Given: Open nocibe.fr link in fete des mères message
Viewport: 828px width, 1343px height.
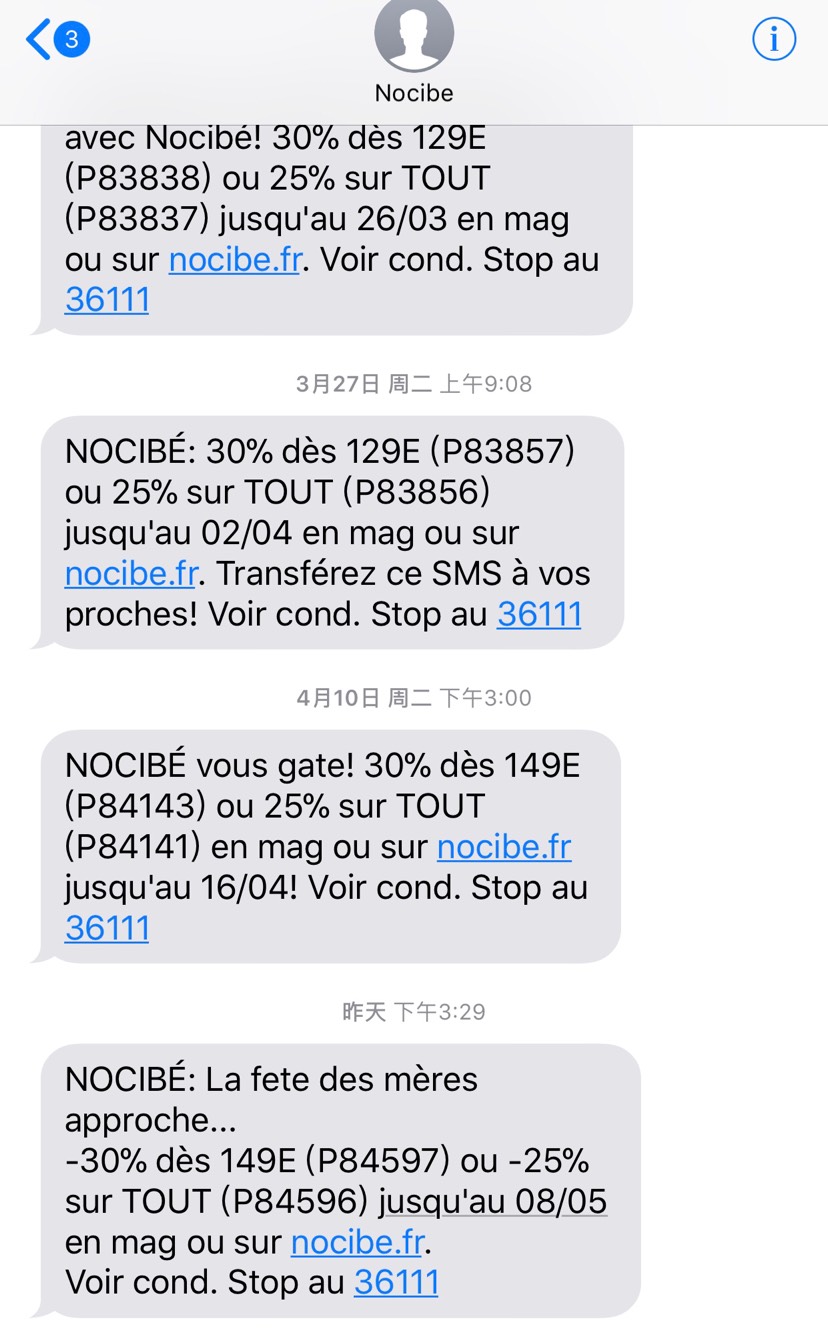Looking at the screenshot, I should (x=358, y=1242).
